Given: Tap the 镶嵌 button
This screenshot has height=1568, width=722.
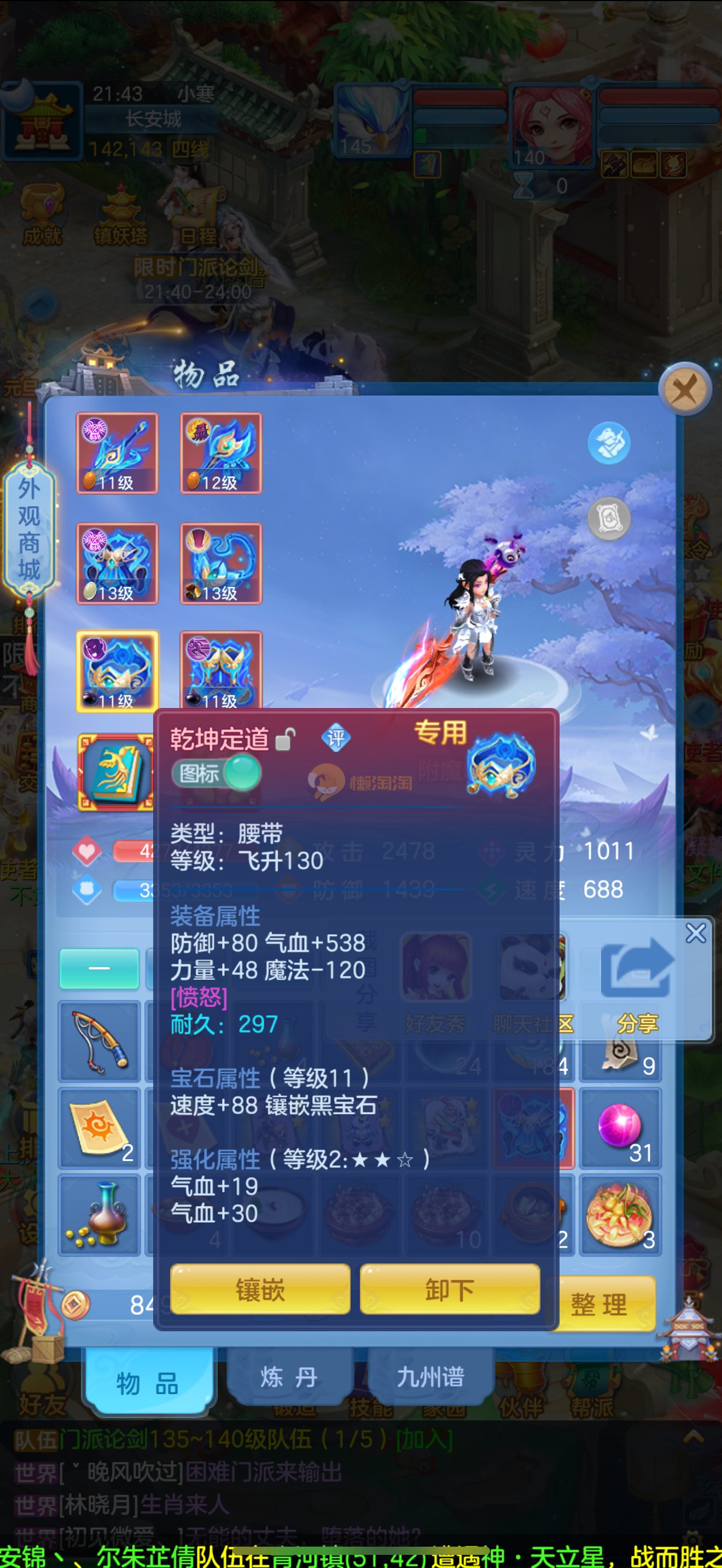Looking at the screenshot, I should (x=260, y=1289).
